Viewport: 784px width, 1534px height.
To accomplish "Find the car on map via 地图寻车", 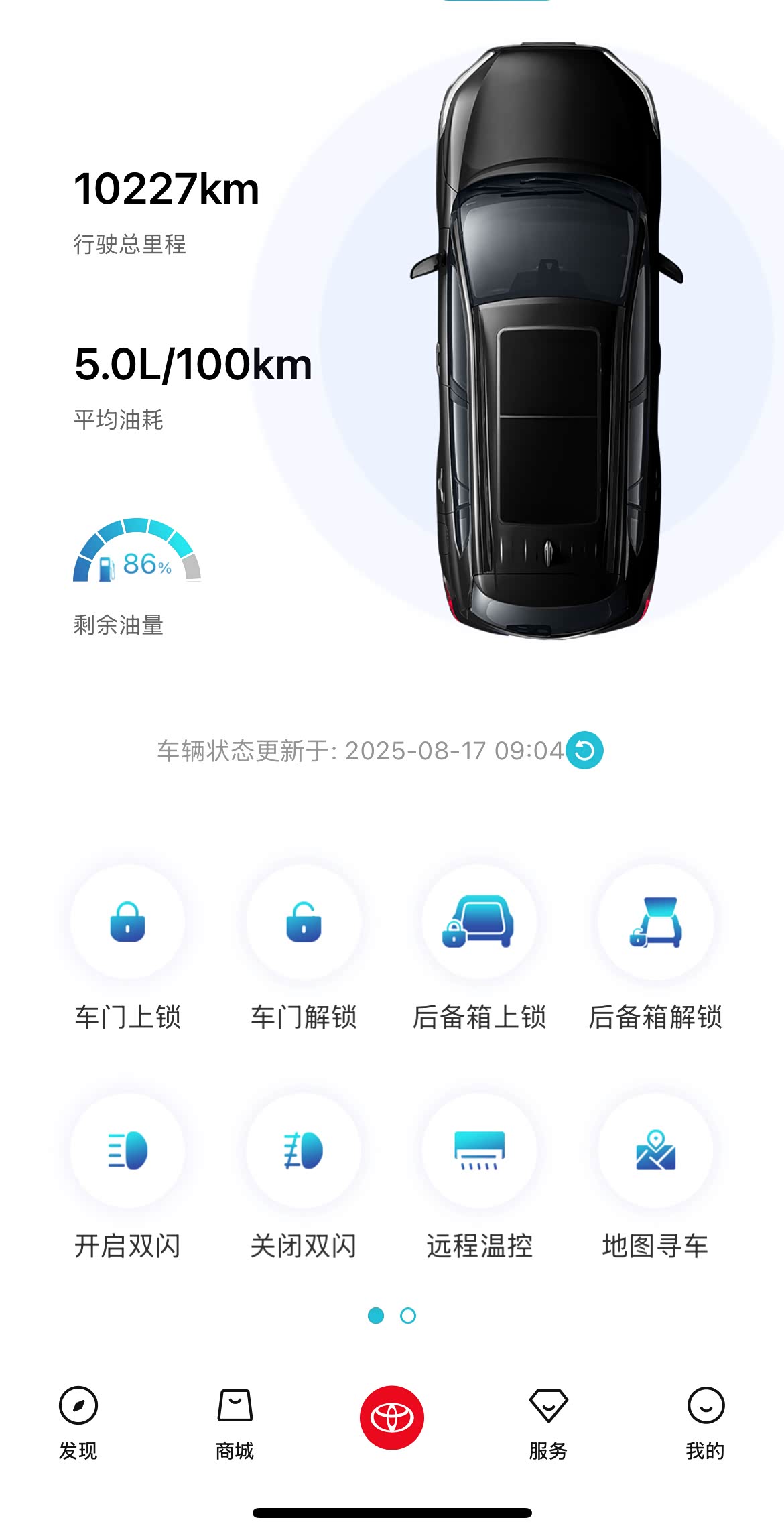I will pos(655,1151).
